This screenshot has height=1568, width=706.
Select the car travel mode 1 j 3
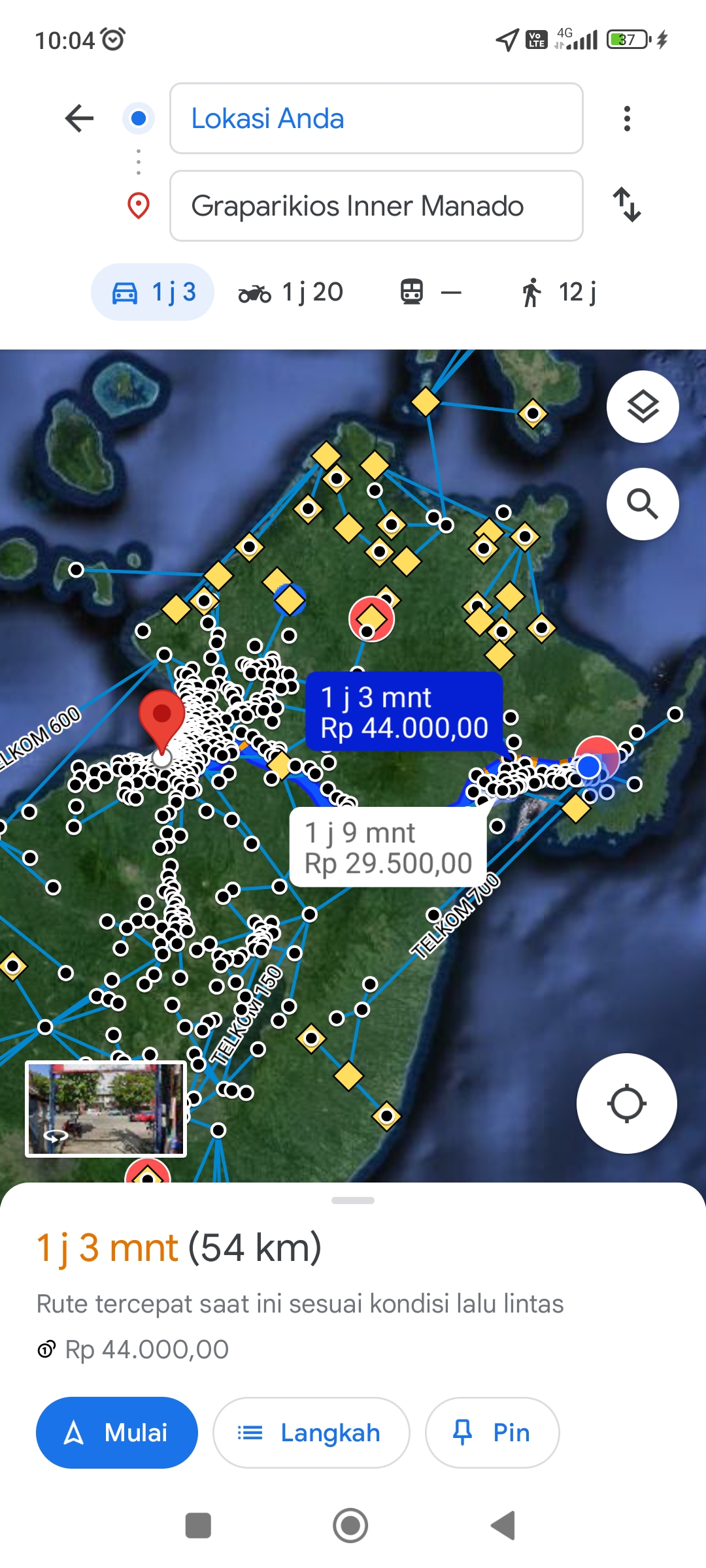pos(153,292)
